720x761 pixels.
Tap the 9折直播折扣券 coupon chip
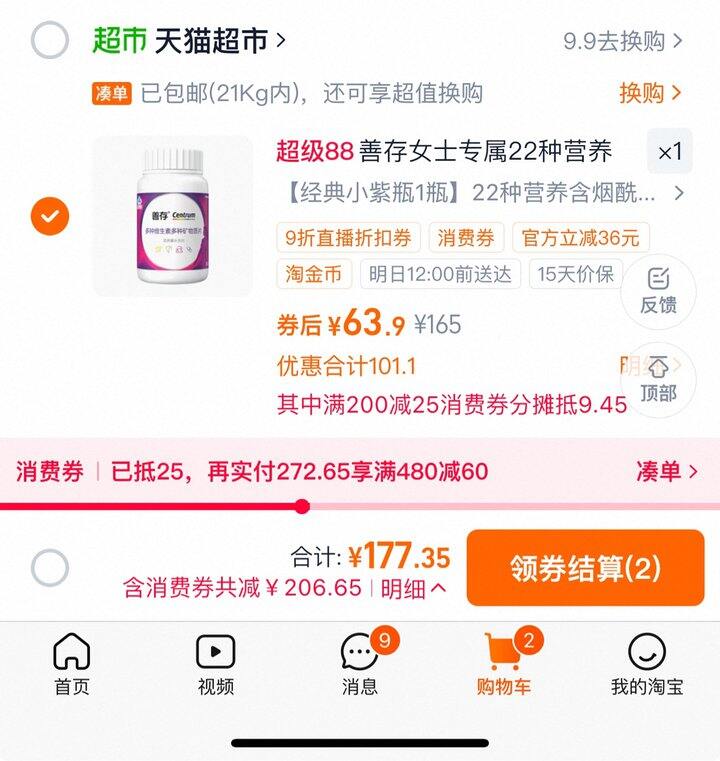point(348,238)
